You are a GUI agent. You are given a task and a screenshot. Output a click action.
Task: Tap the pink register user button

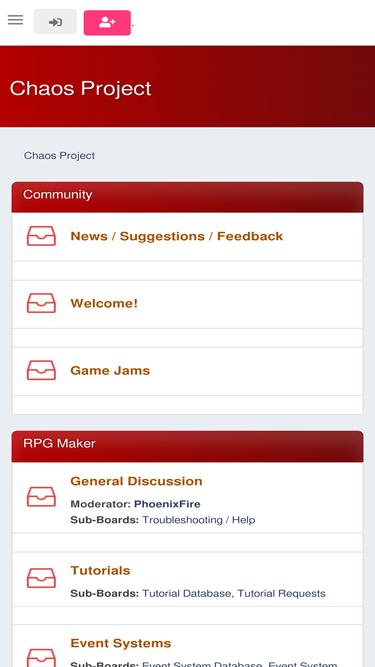pos(107,23)
